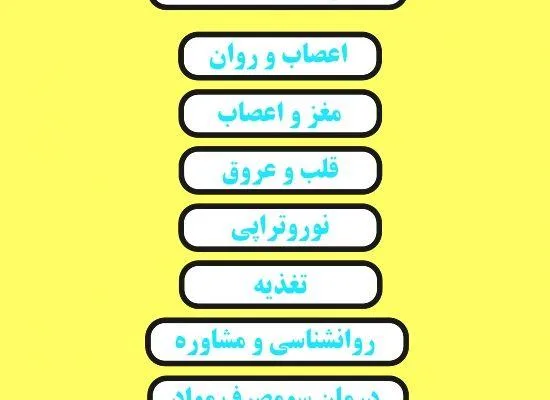Open روانشناسی و مشاوره category
550x400 pixels.
click(277, 342)
